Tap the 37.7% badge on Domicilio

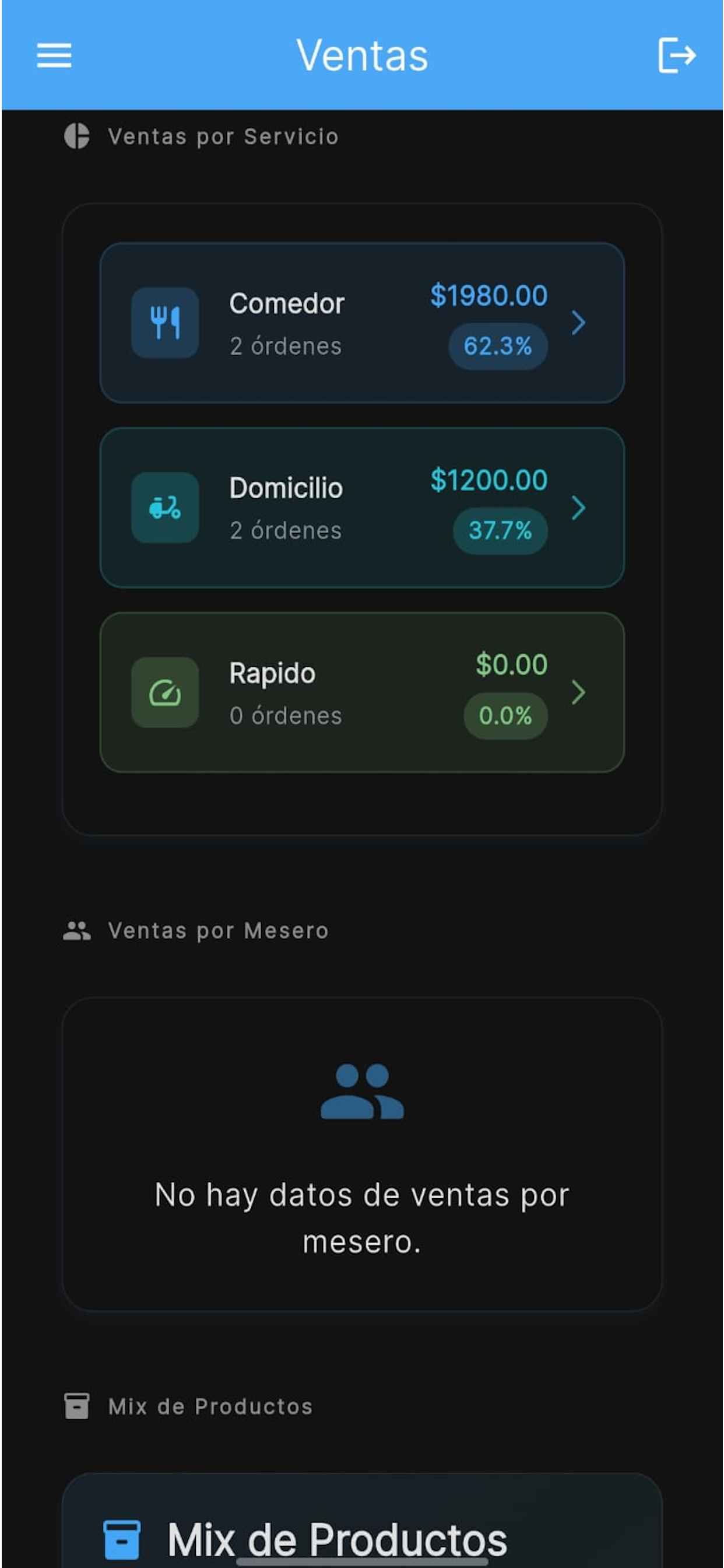tap(500, 530)
